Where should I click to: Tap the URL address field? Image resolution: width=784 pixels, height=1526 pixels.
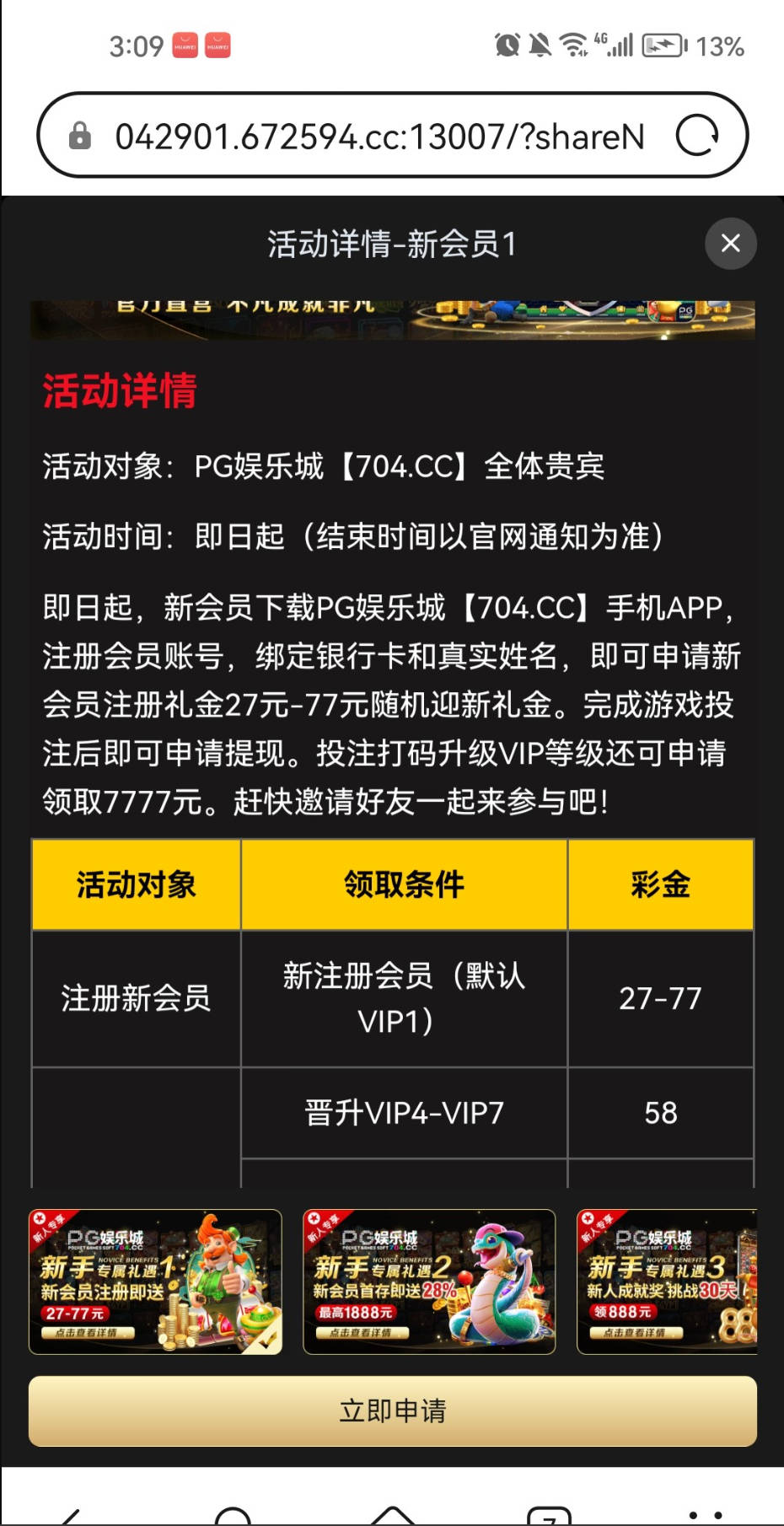click(379, 136)
